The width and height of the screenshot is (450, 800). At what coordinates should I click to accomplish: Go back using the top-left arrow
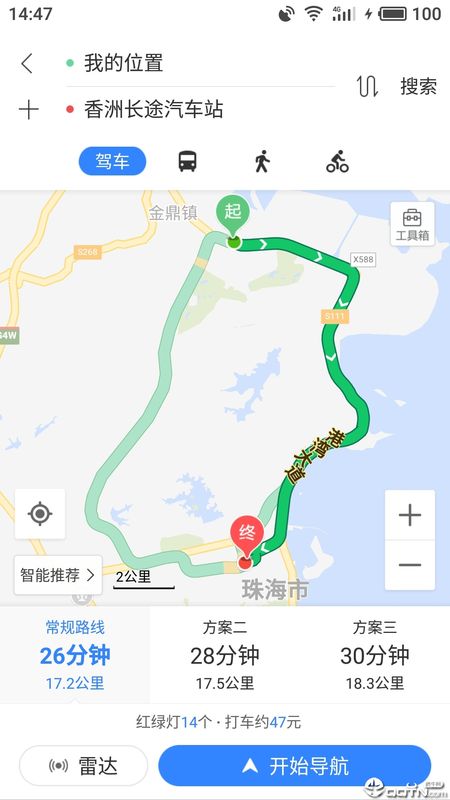click(x=27, y=64)
